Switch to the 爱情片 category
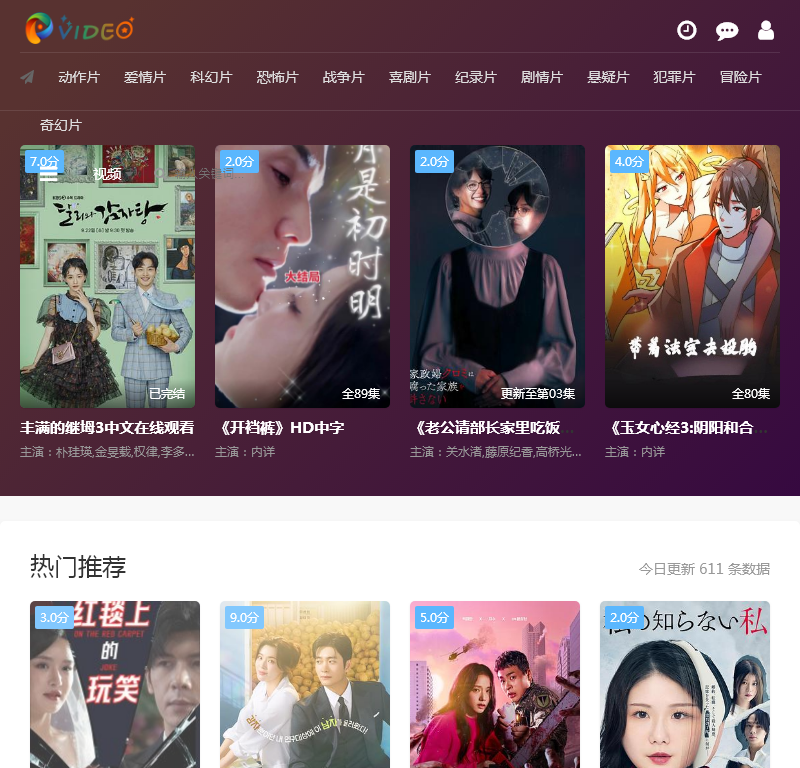The height and width of the screenshot is (768, 800). coord(145,77)
